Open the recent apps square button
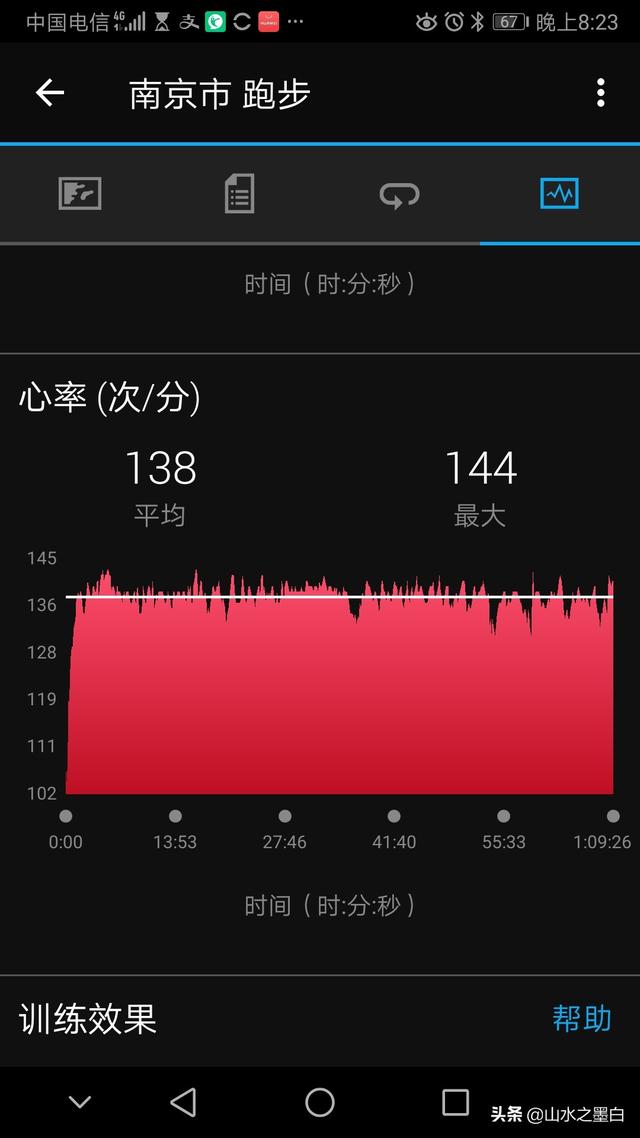 coord(455,1102)
